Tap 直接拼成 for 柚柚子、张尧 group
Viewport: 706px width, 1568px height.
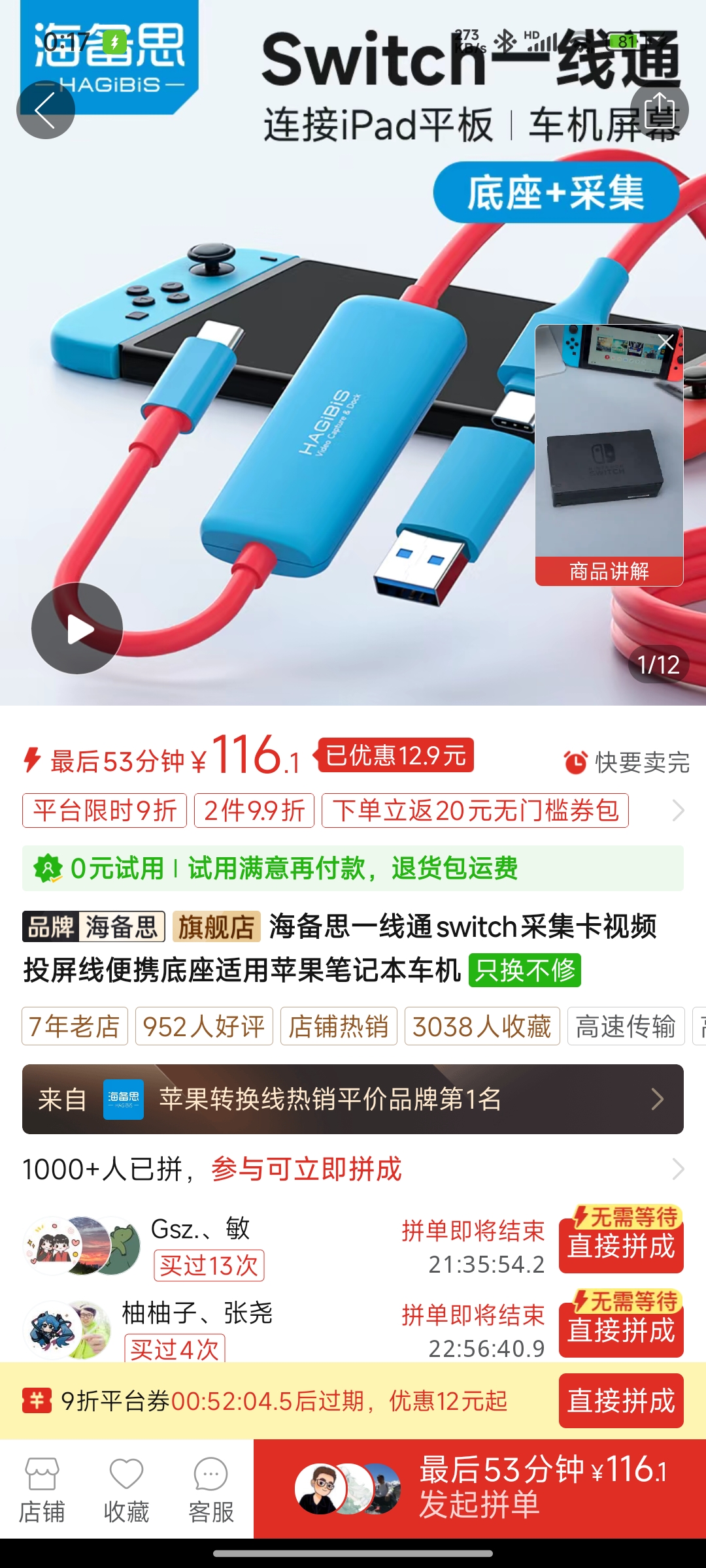[620, 1330]
